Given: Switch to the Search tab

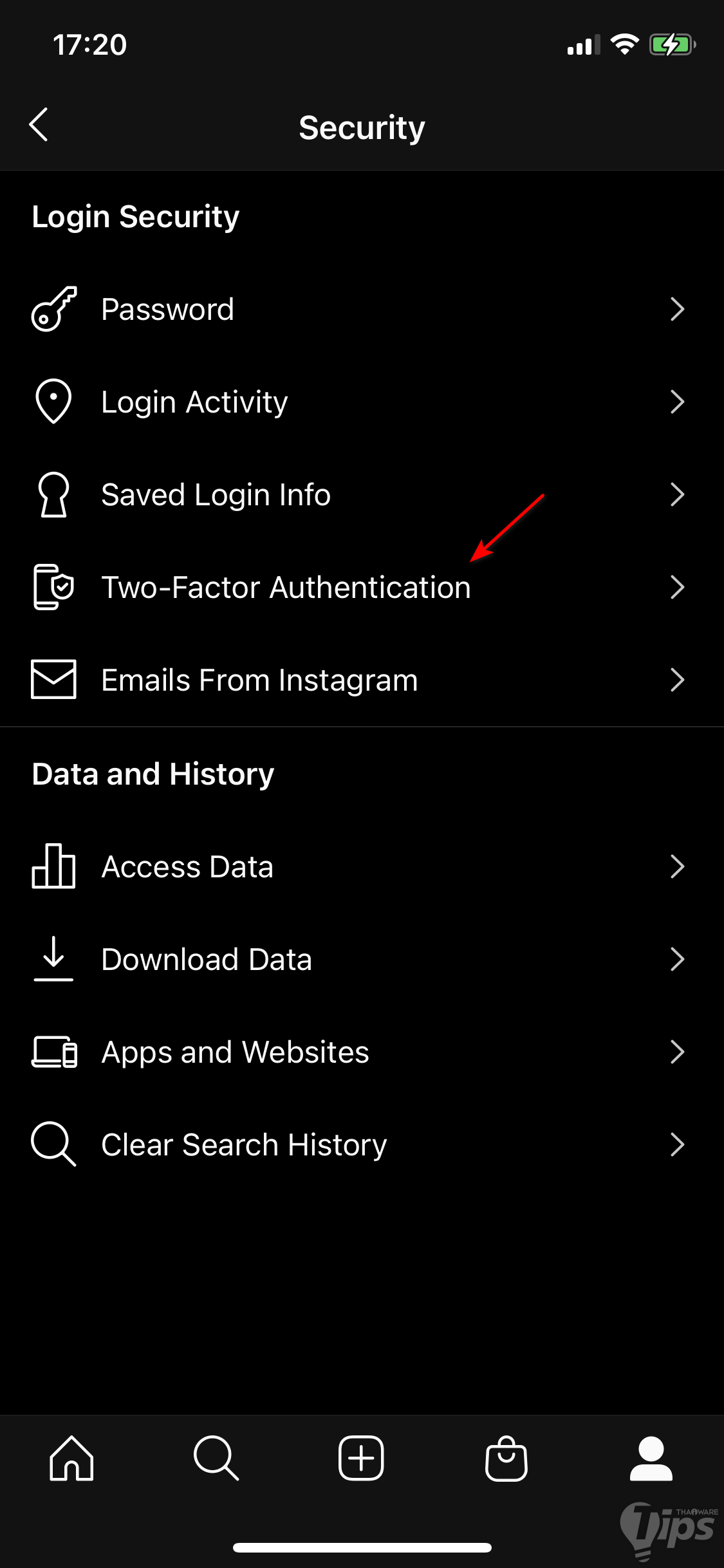Looking at the screenshot, I should (x=216, y=1459).
